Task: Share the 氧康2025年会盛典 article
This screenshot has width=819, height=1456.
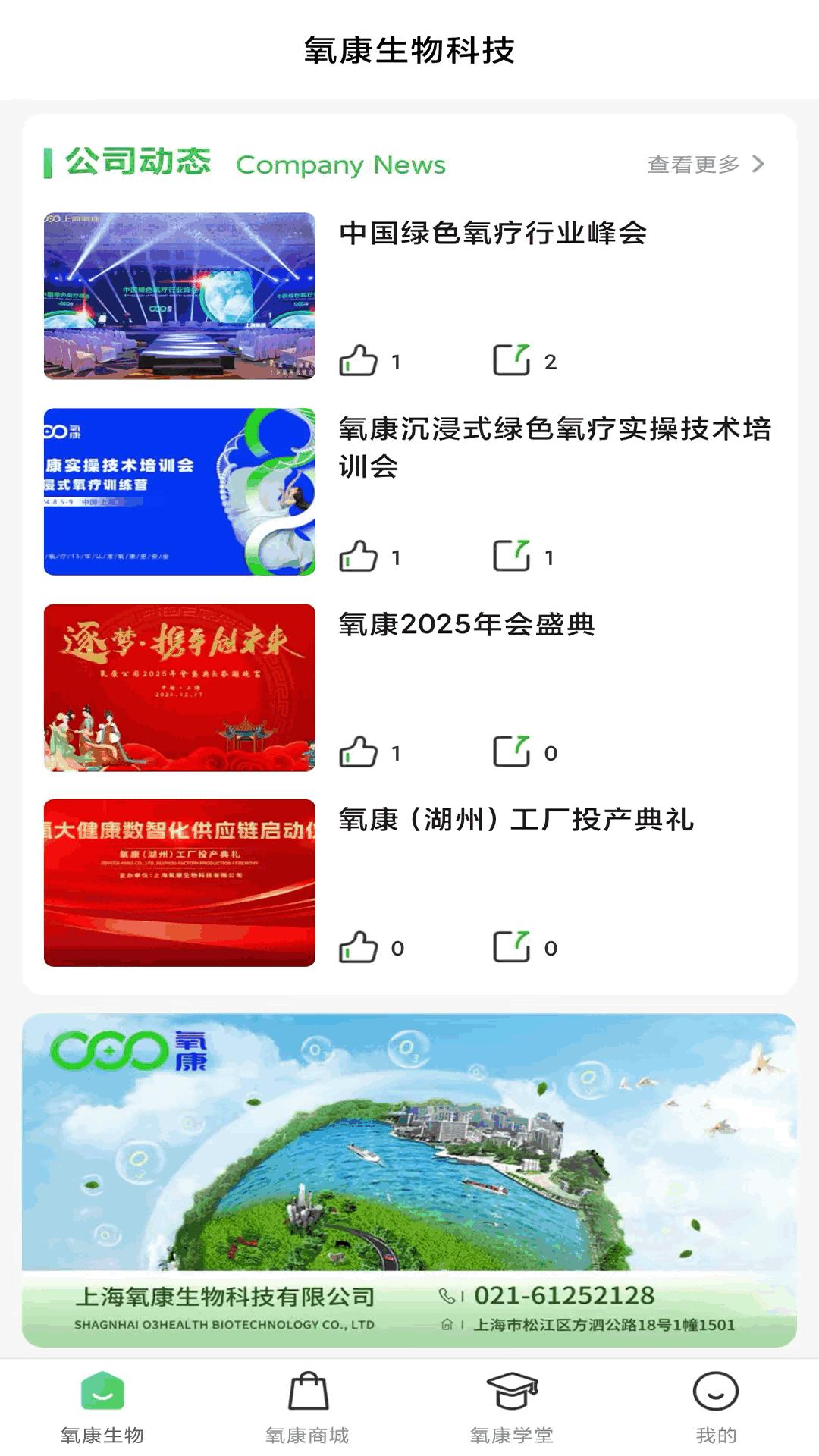Action: [x=512, y=752]
